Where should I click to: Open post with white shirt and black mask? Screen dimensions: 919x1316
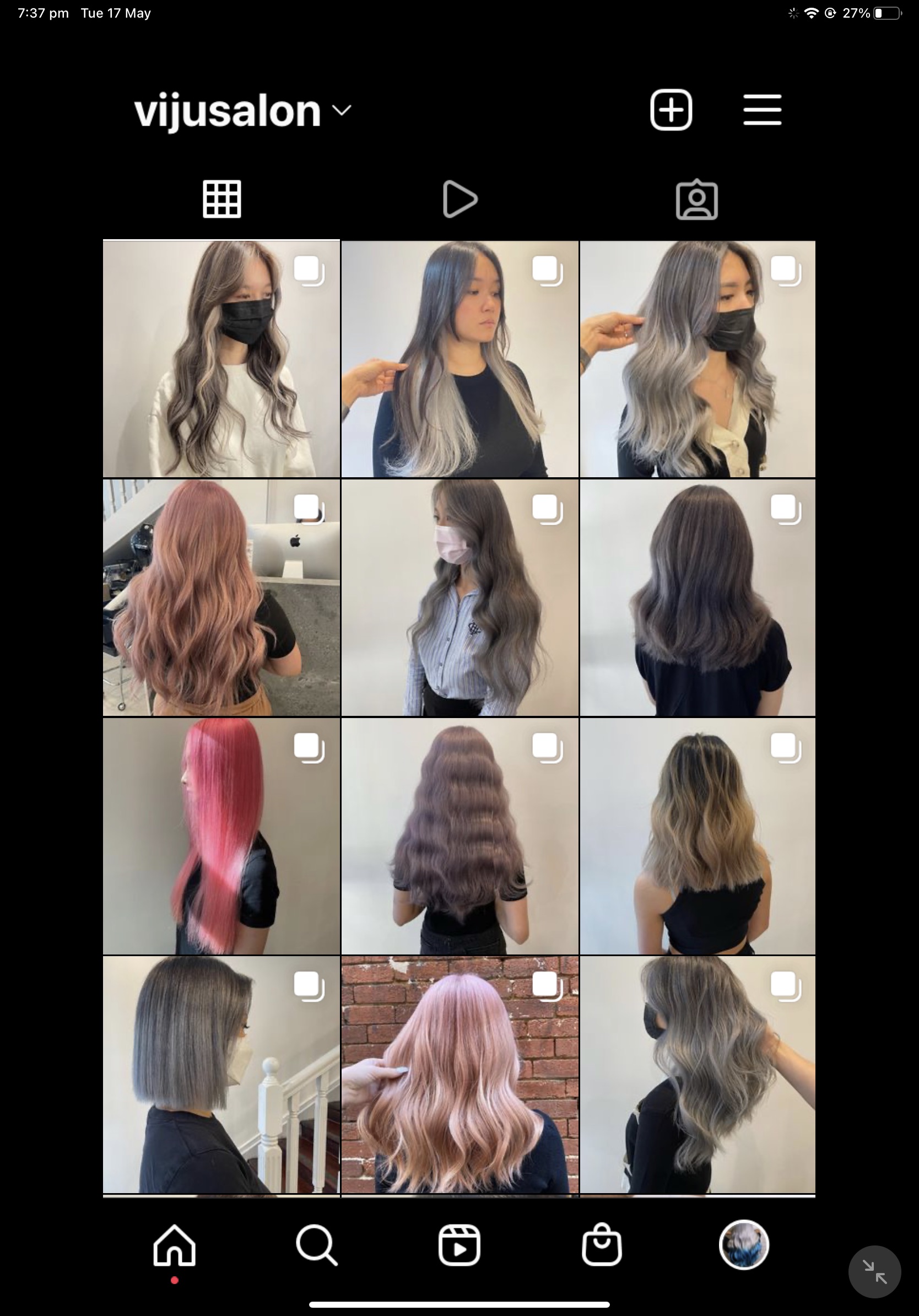coord(221,359)
